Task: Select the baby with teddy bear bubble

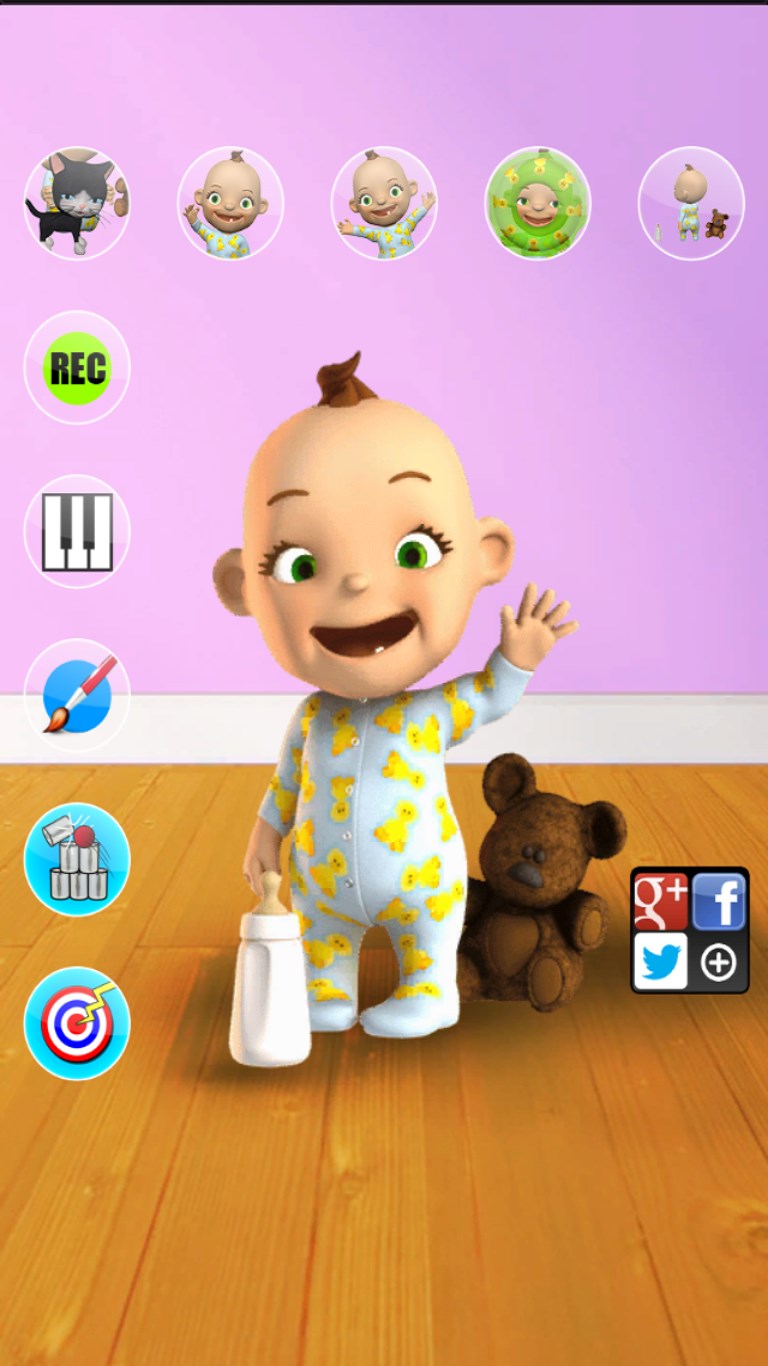Action: [x=691, y=204]
